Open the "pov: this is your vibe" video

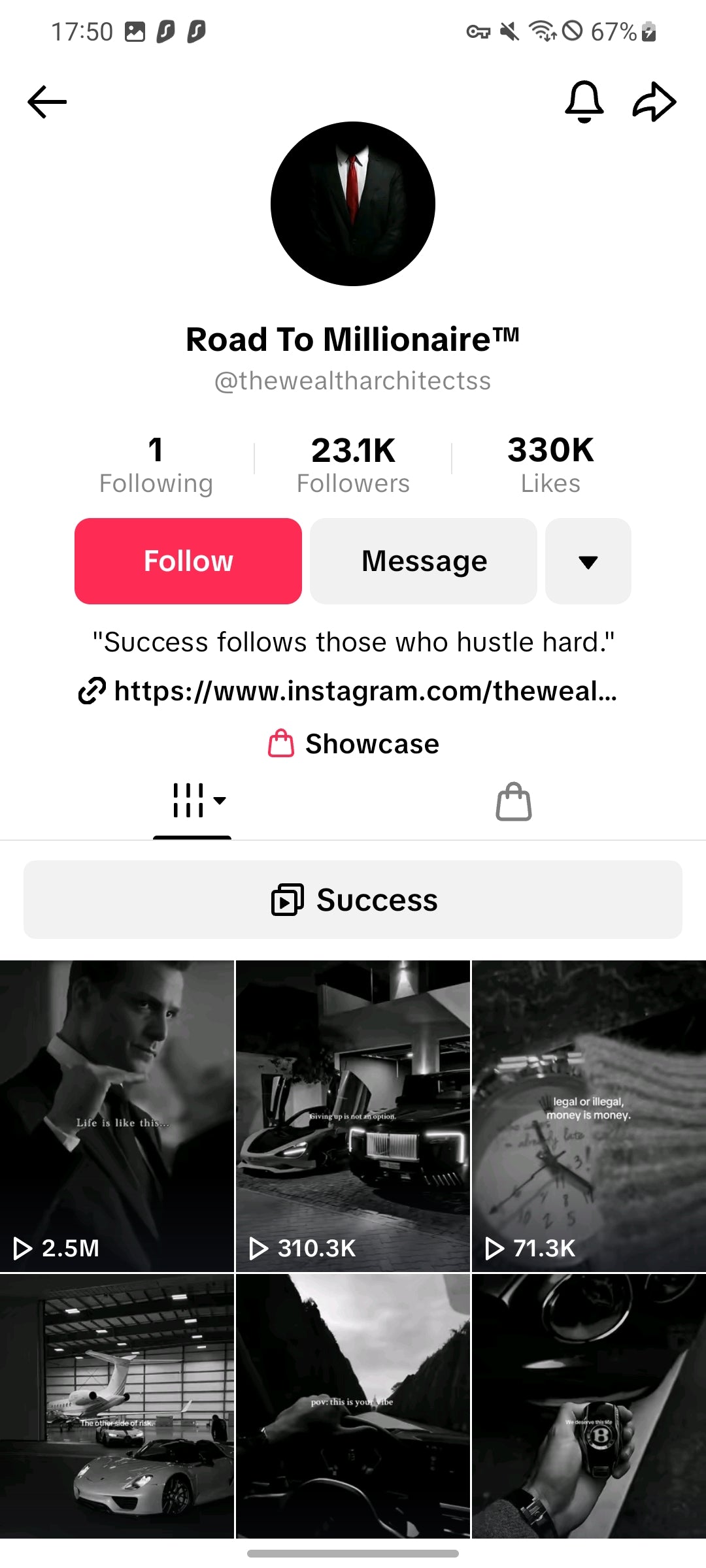click(353, 1405)
